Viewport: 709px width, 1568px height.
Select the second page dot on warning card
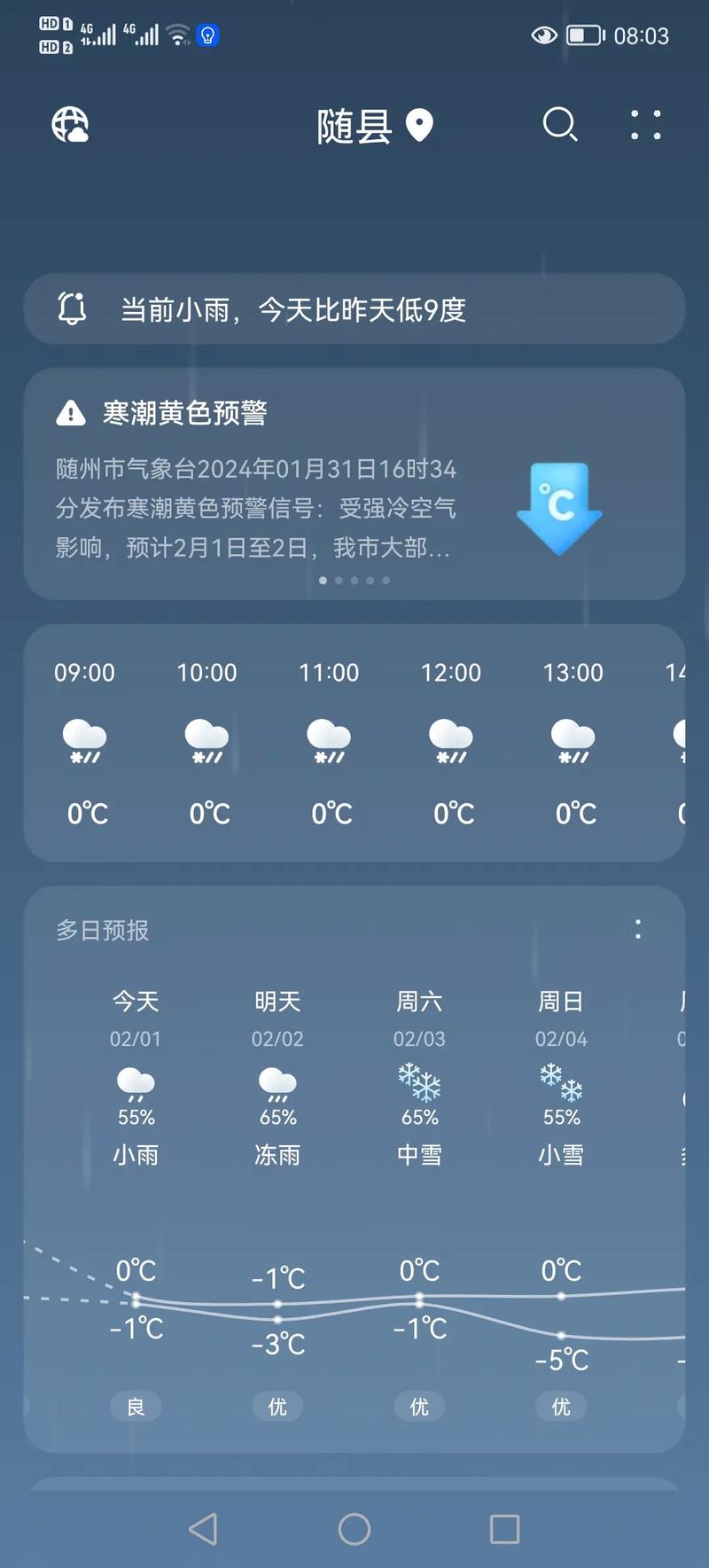click(339, 581)
